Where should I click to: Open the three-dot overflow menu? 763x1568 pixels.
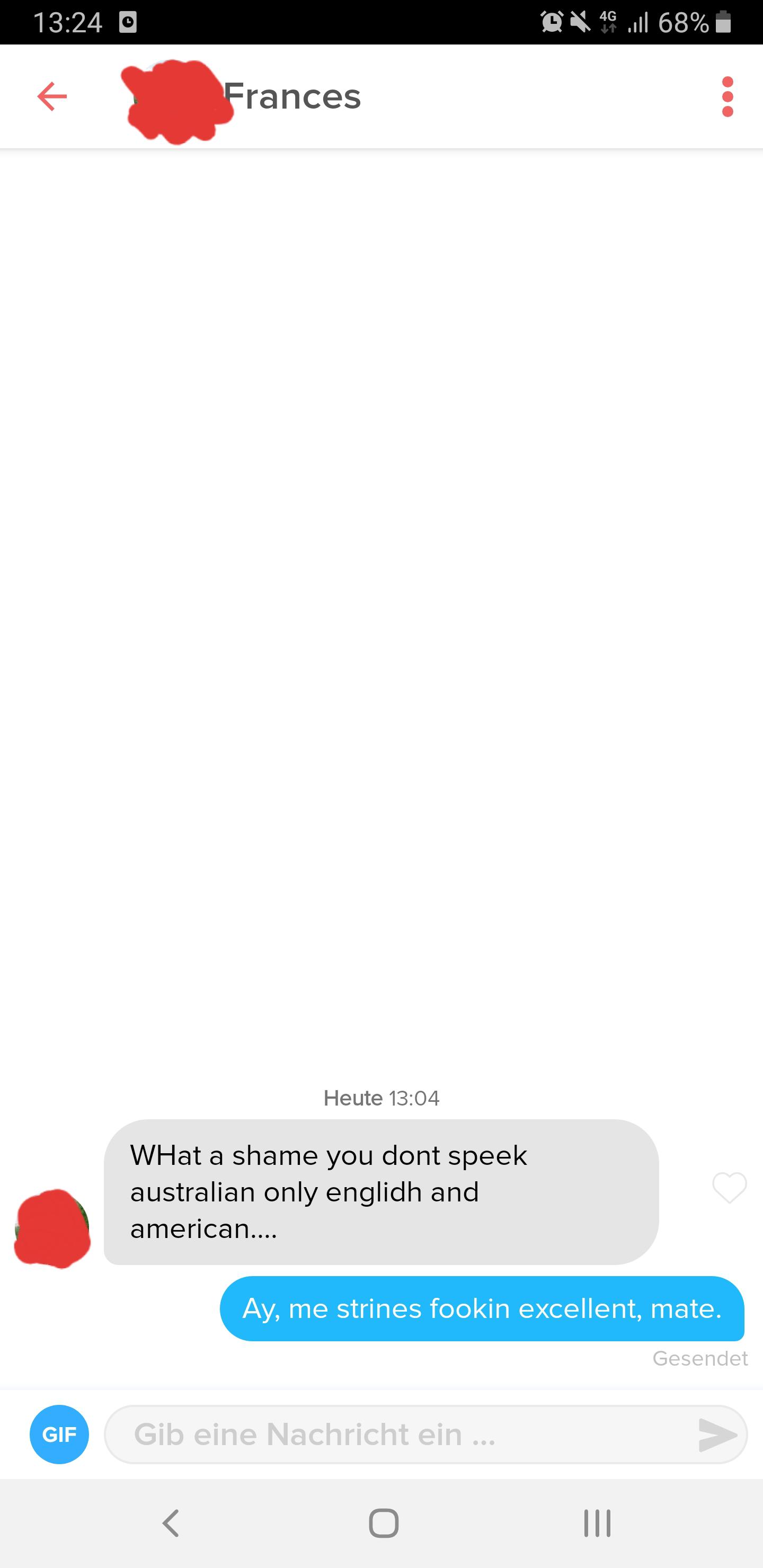[727, 96]
